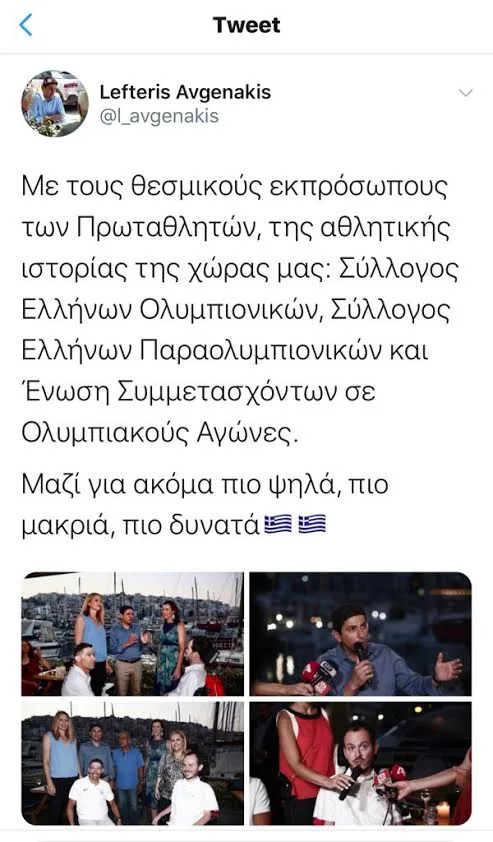Open the top-left group photo by the marina

[x=132, y=634]
